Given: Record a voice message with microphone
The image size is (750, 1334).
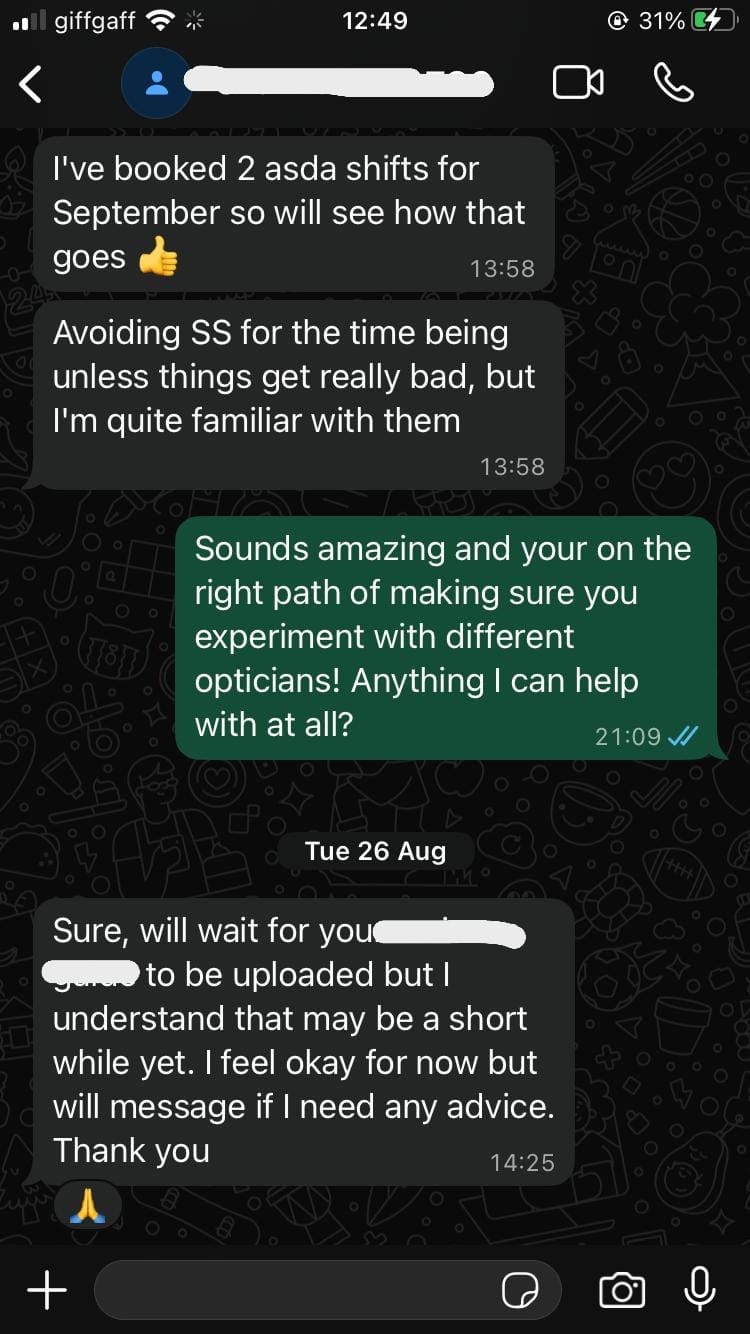Looking at the screenshot, I should [x=700, y=1288].
